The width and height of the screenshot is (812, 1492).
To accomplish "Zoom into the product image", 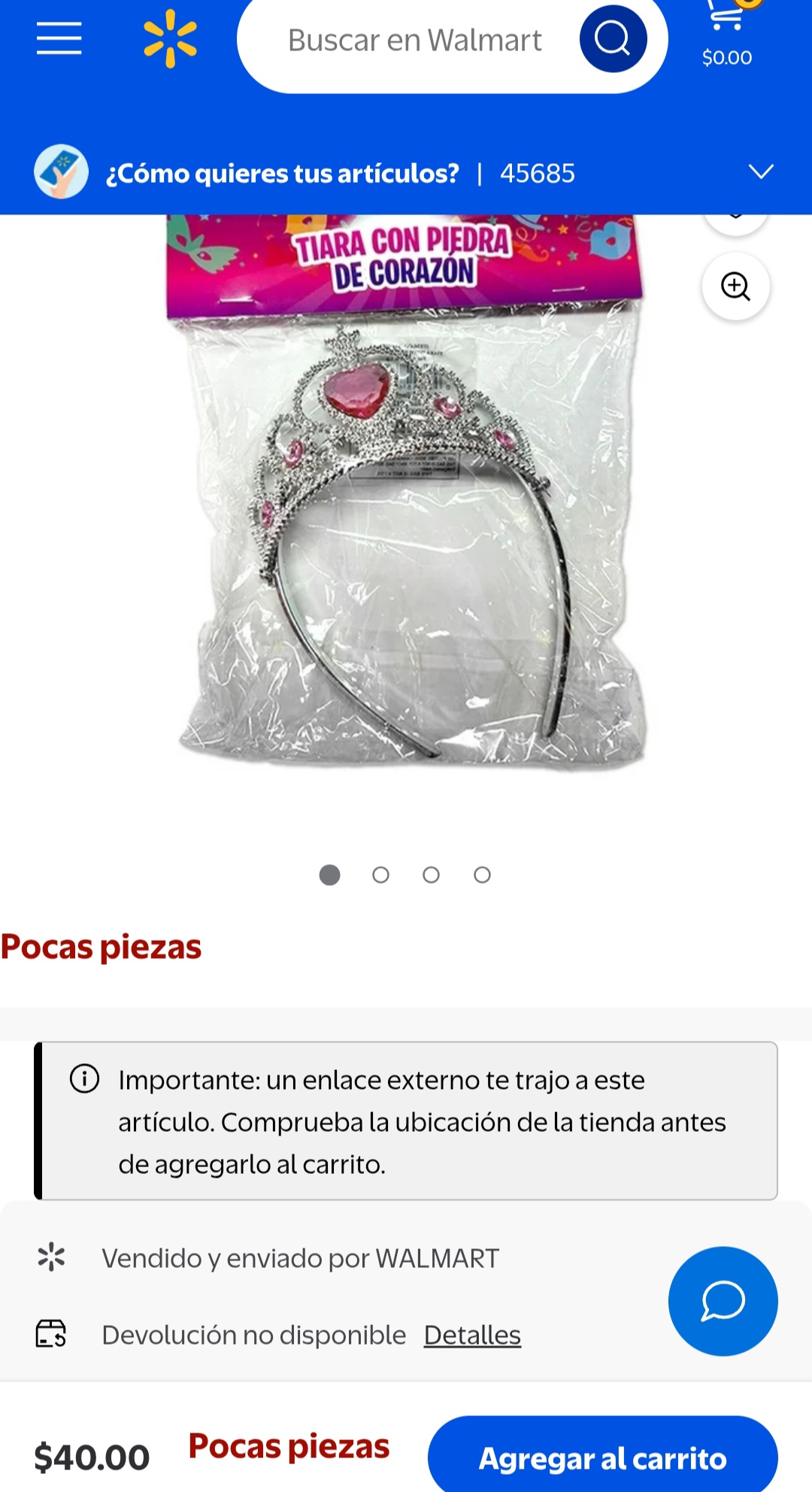I will (x=735, y=287).
